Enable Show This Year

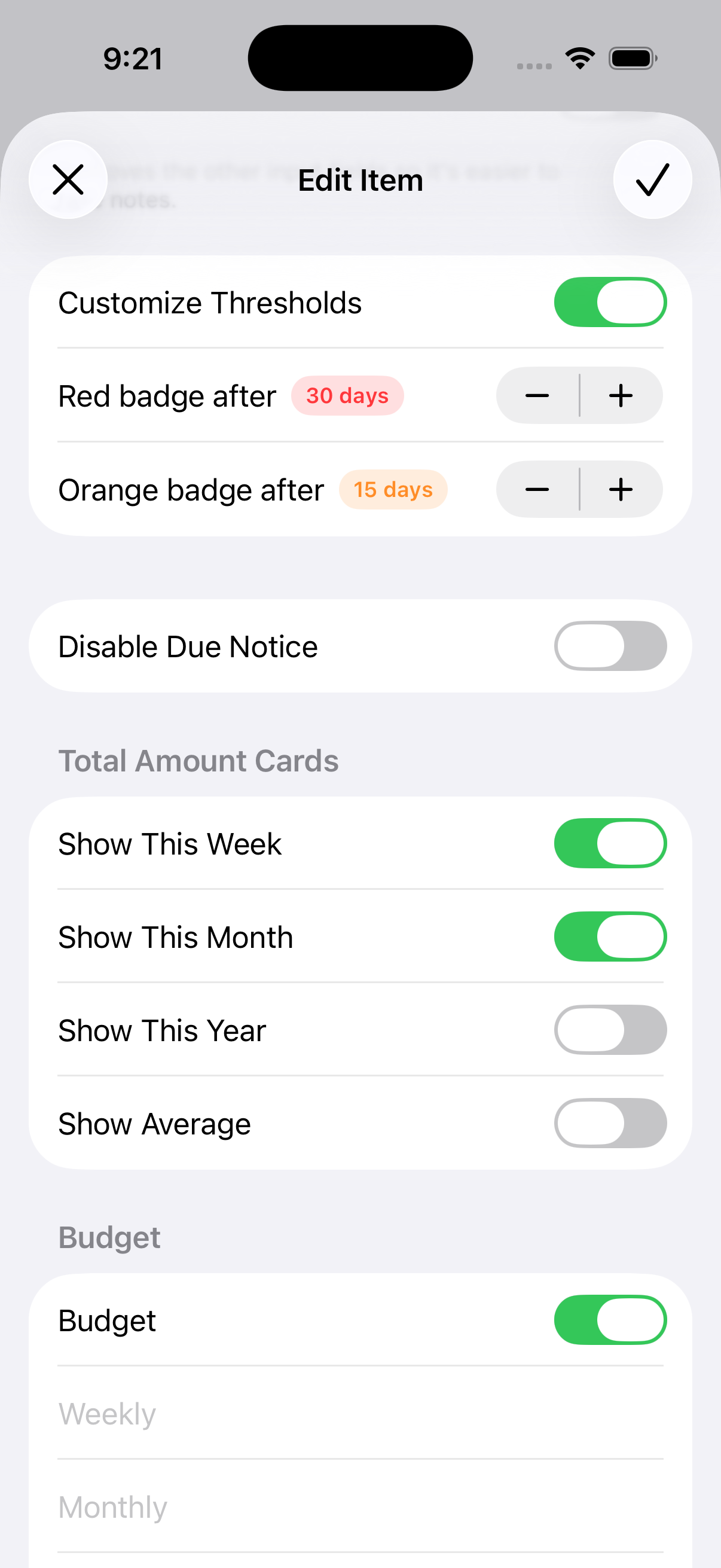pyautogui.click(x=610, y=1030)
